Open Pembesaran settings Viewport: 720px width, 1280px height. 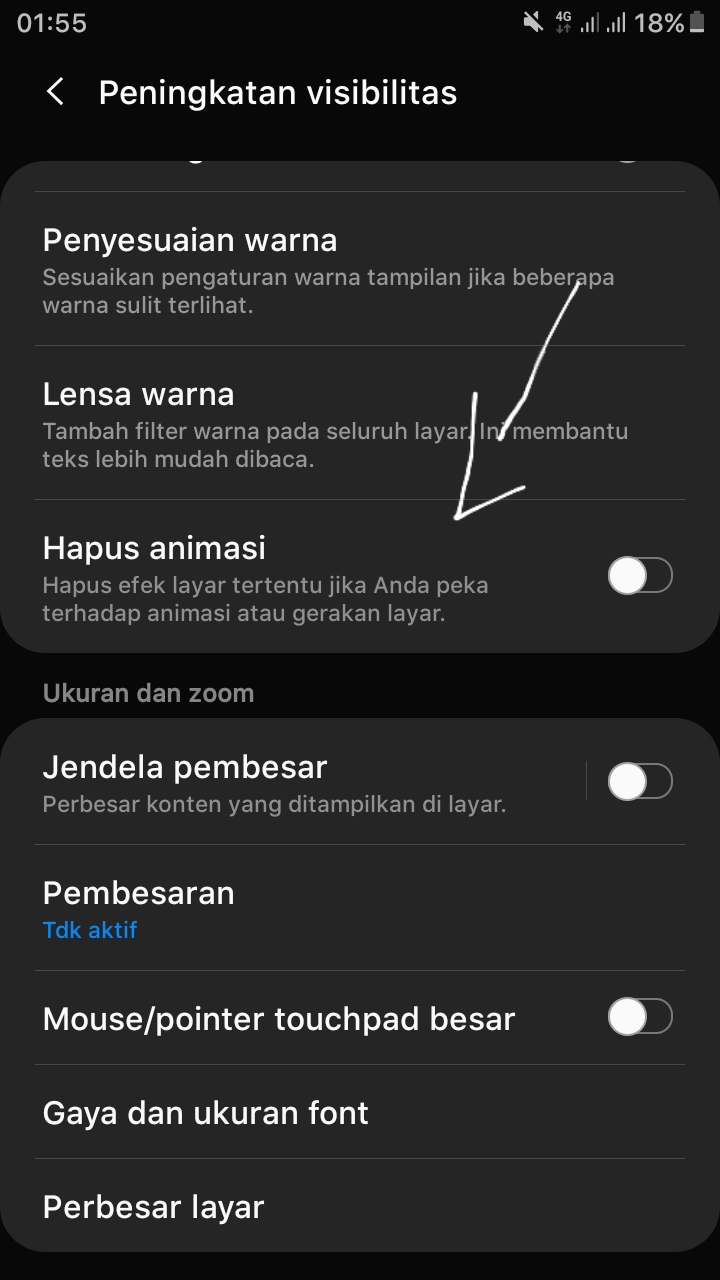point(360,908)
